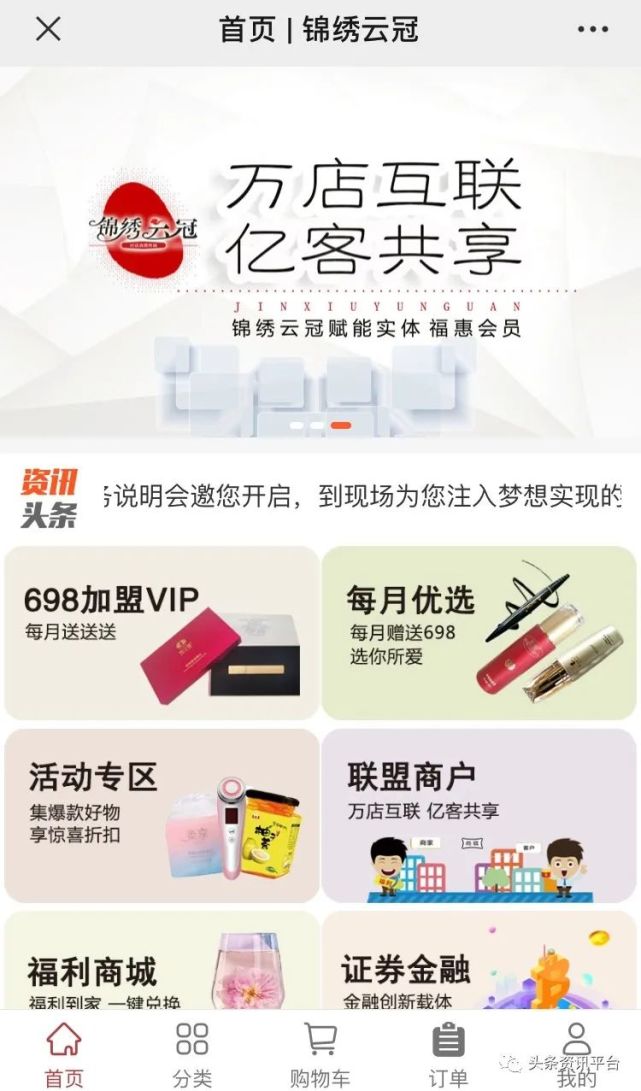Open the 联盟商户 card
The width and height of the screenshot is (641, 1091).
pos(479,816)
